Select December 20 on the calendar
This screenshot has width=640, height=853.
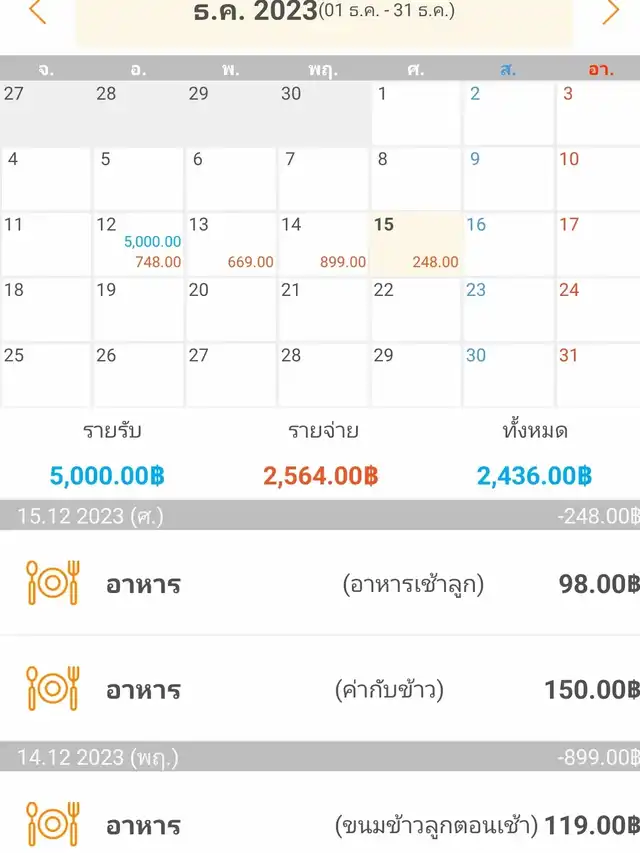click(231, 309)
